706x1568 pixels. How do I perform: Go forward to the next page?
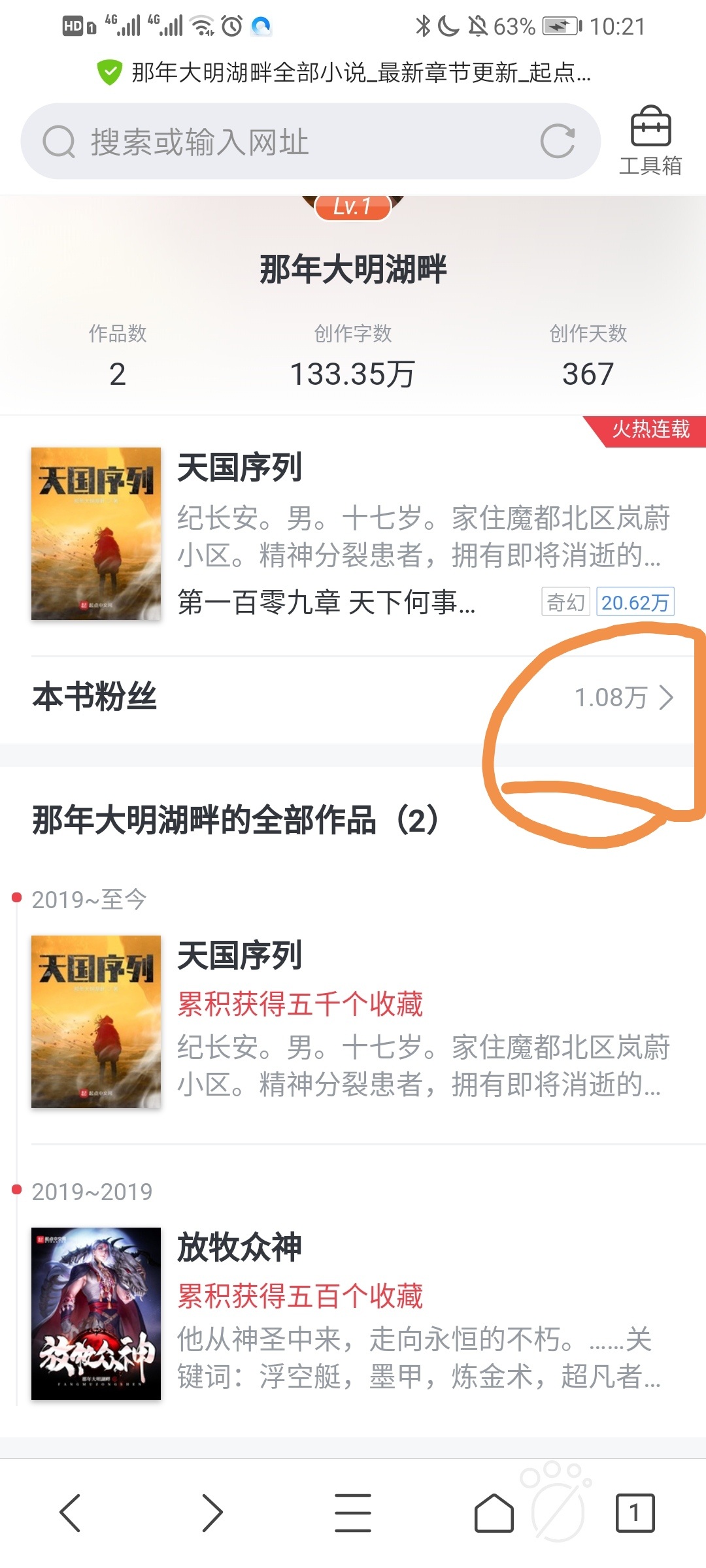tap(212, 1512)
